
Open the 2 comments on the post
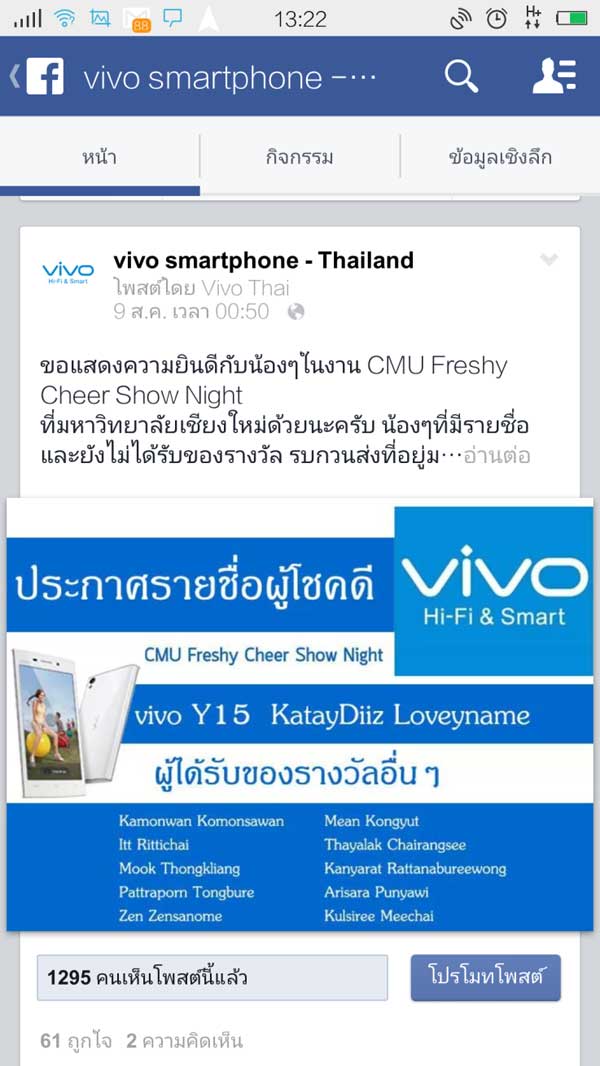[184, 1041]
